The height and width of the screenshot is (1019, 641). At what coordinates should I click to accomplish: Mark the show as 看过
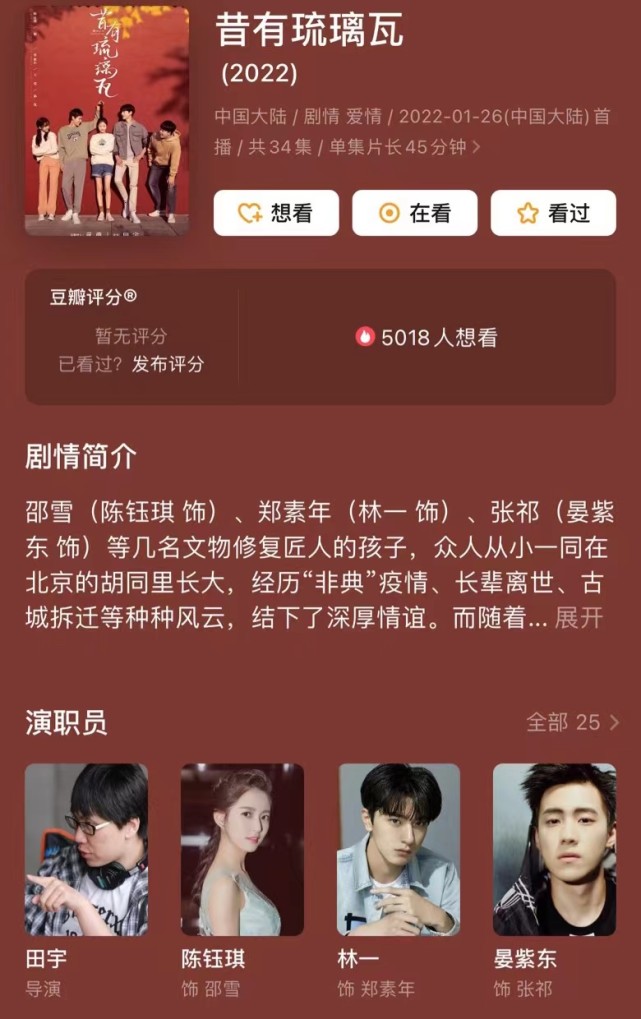click(x=552, y=213)
